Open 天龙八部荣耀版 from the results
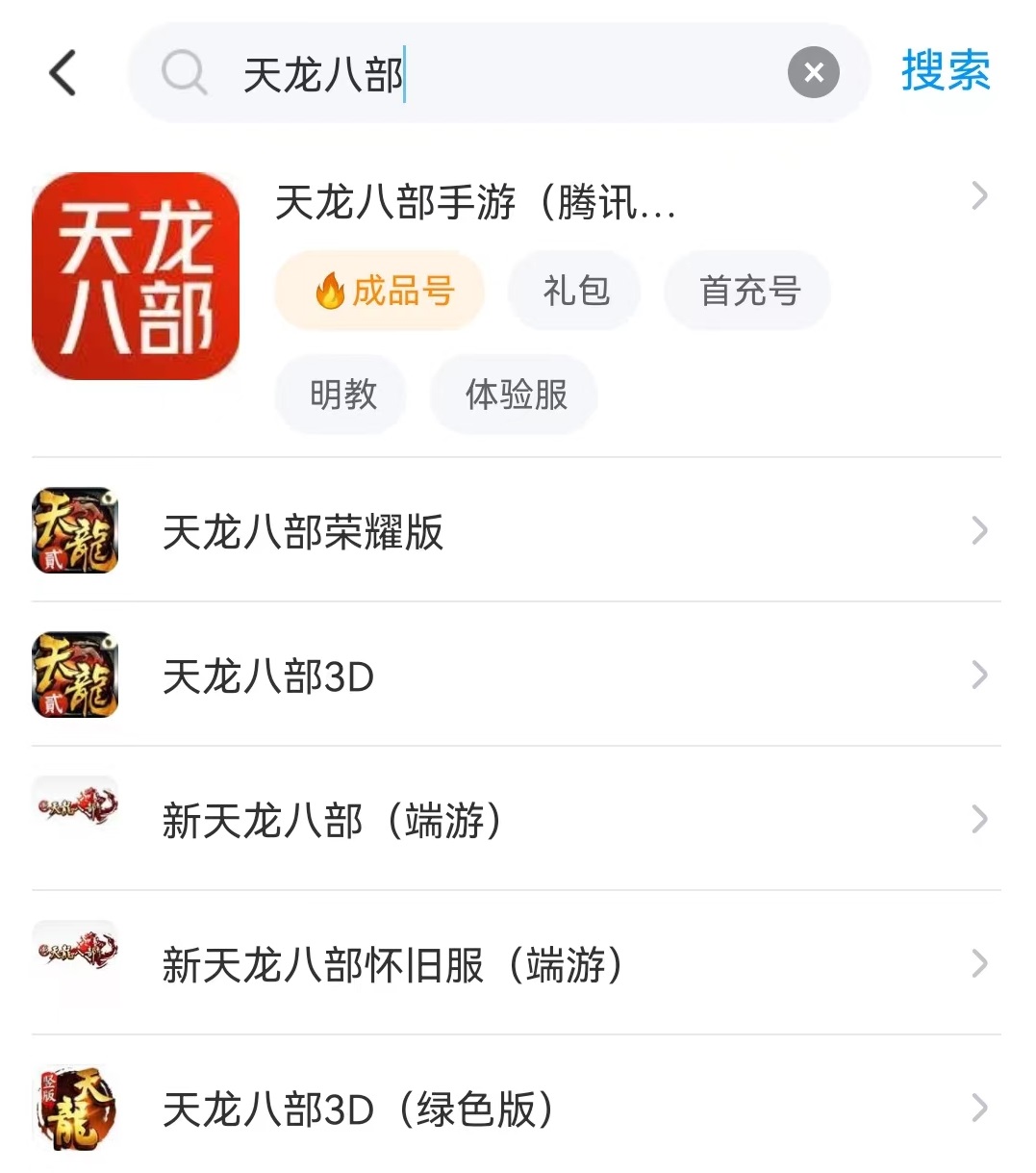The image size is (1036, 1173). click(x=303, y=531)
